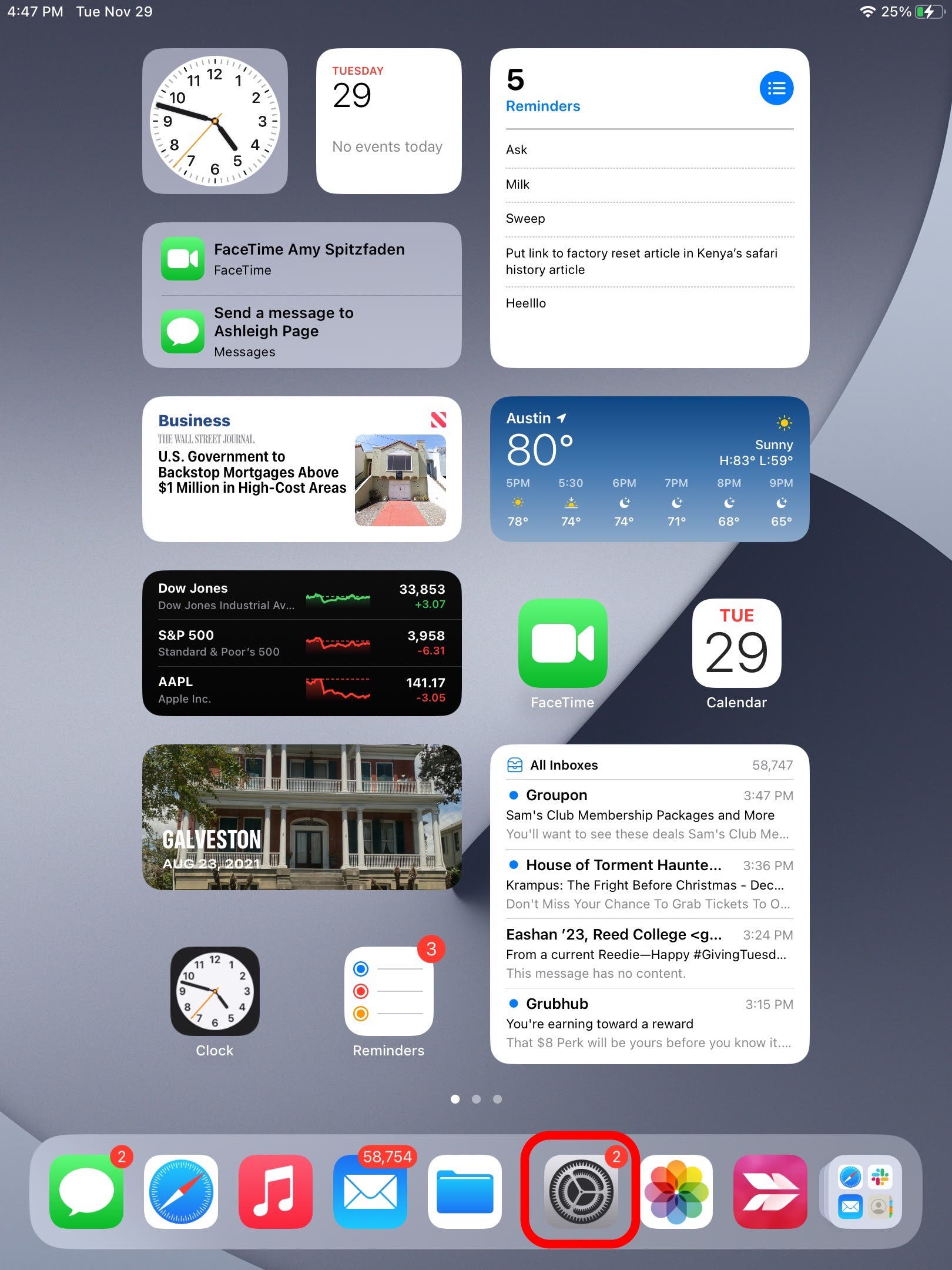This screenshot has height=1270, width=952.
Task: Open the Files app
Action: [464, 1191]
